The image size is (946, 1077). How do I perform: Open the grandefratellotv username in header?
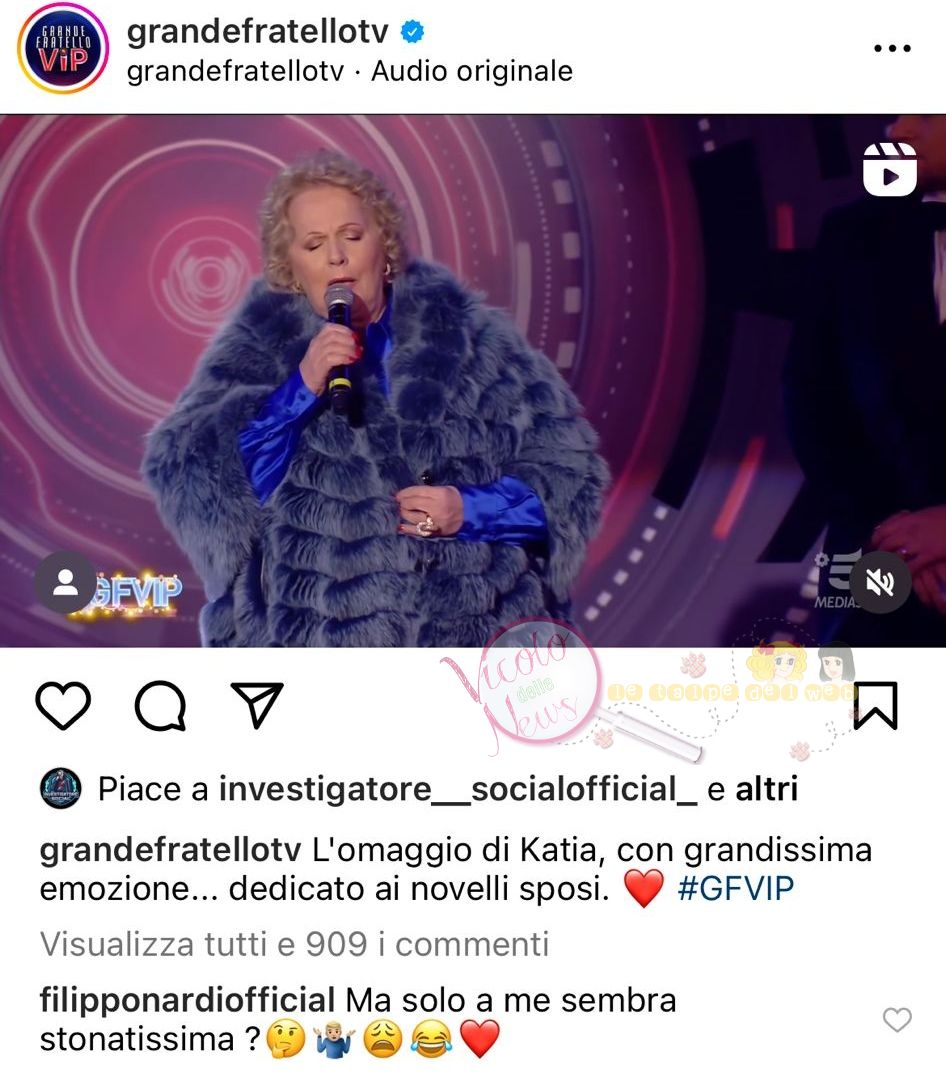pos(257,32)
